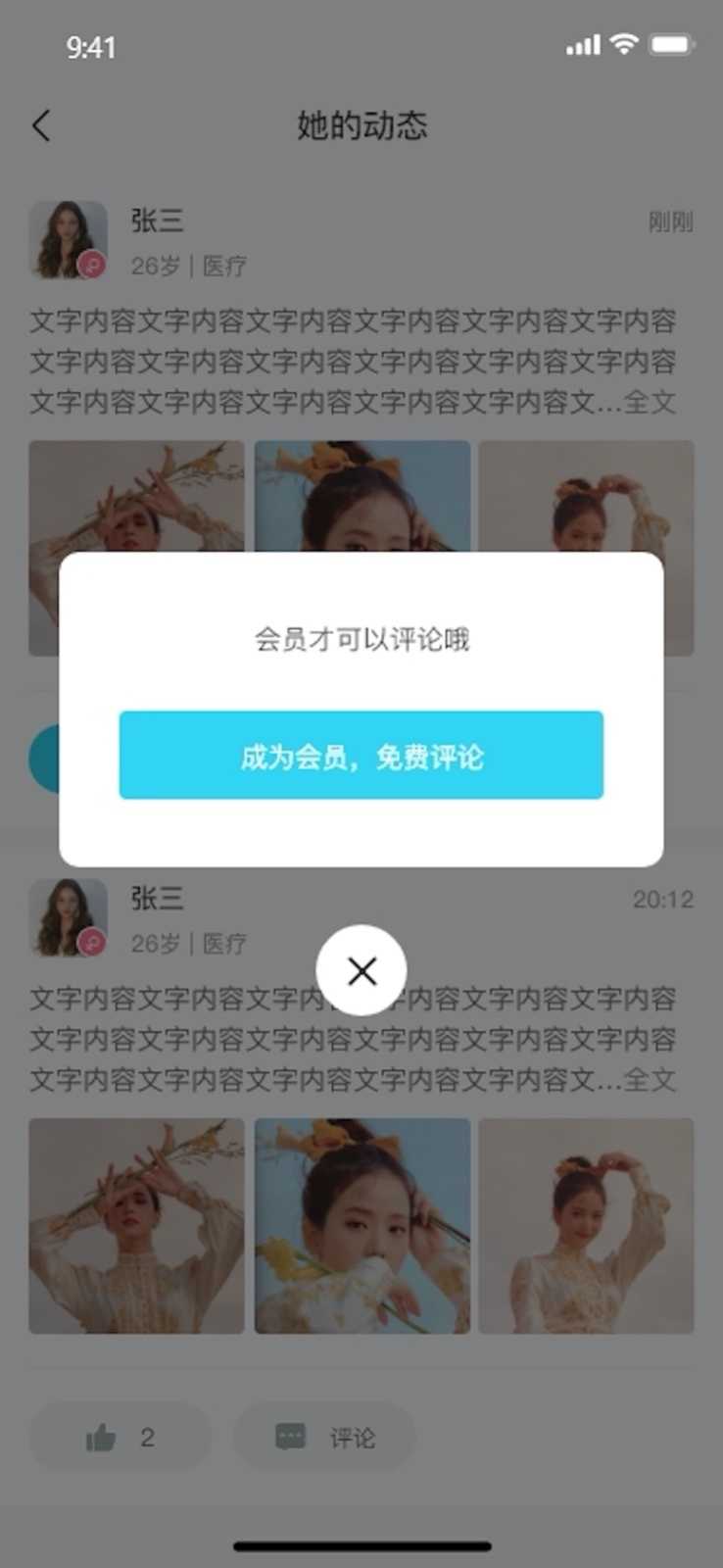Image resolution: width=723 pixels, height=1568 pixels.
Task: Dismiss the membership dialog via X button
Action: 361,970
